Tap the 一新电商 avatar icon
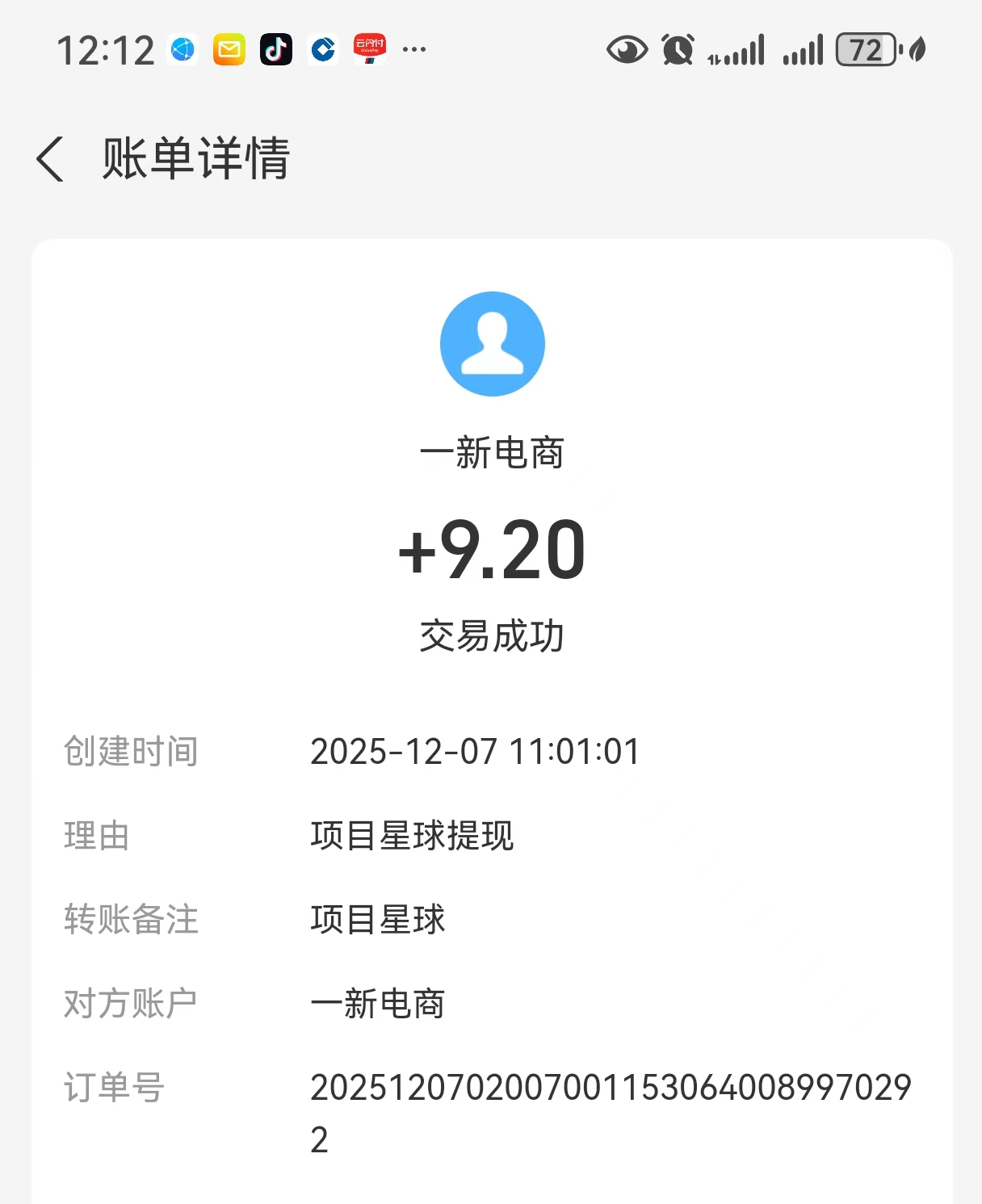 click(x=493, y=343)
